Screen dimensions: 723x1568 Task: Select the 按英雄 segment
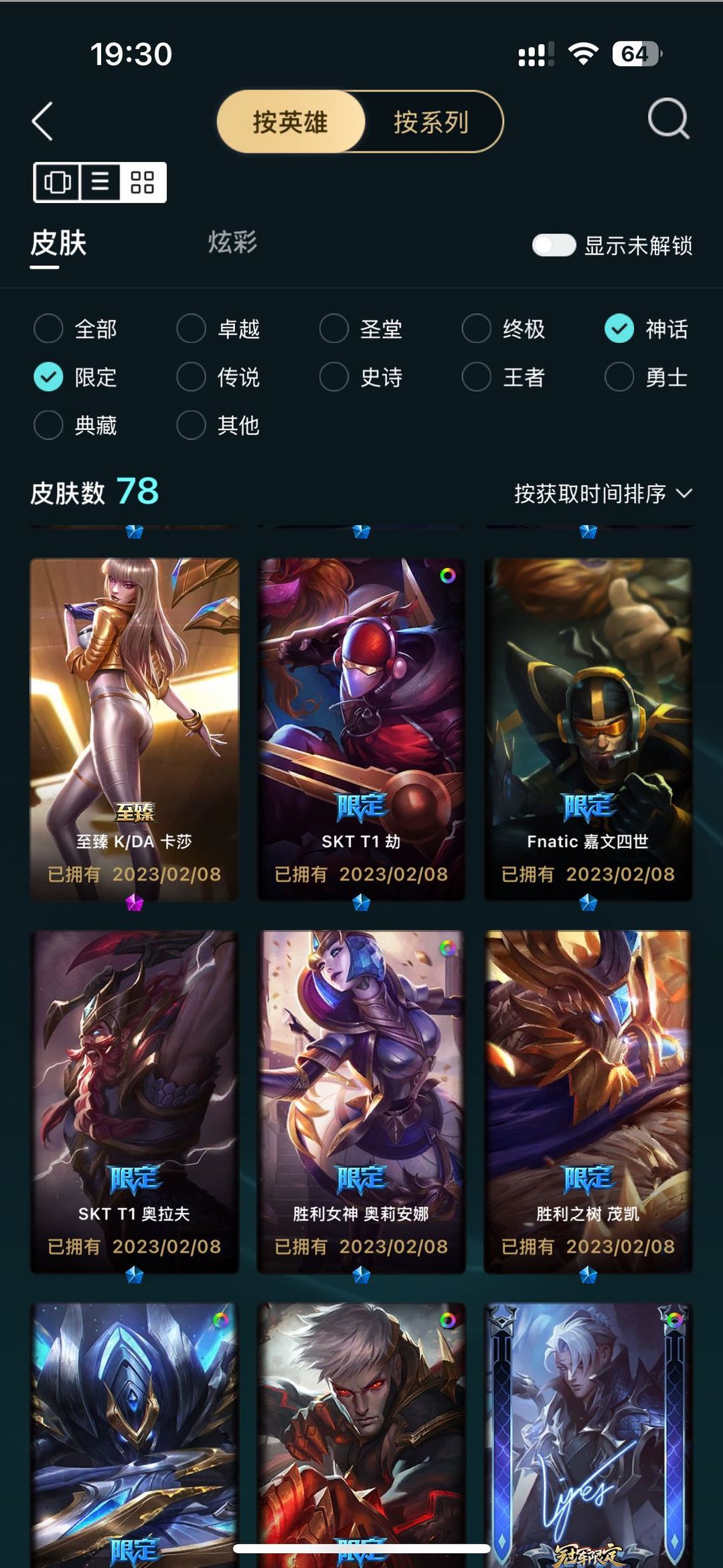(x=291, y=122)
